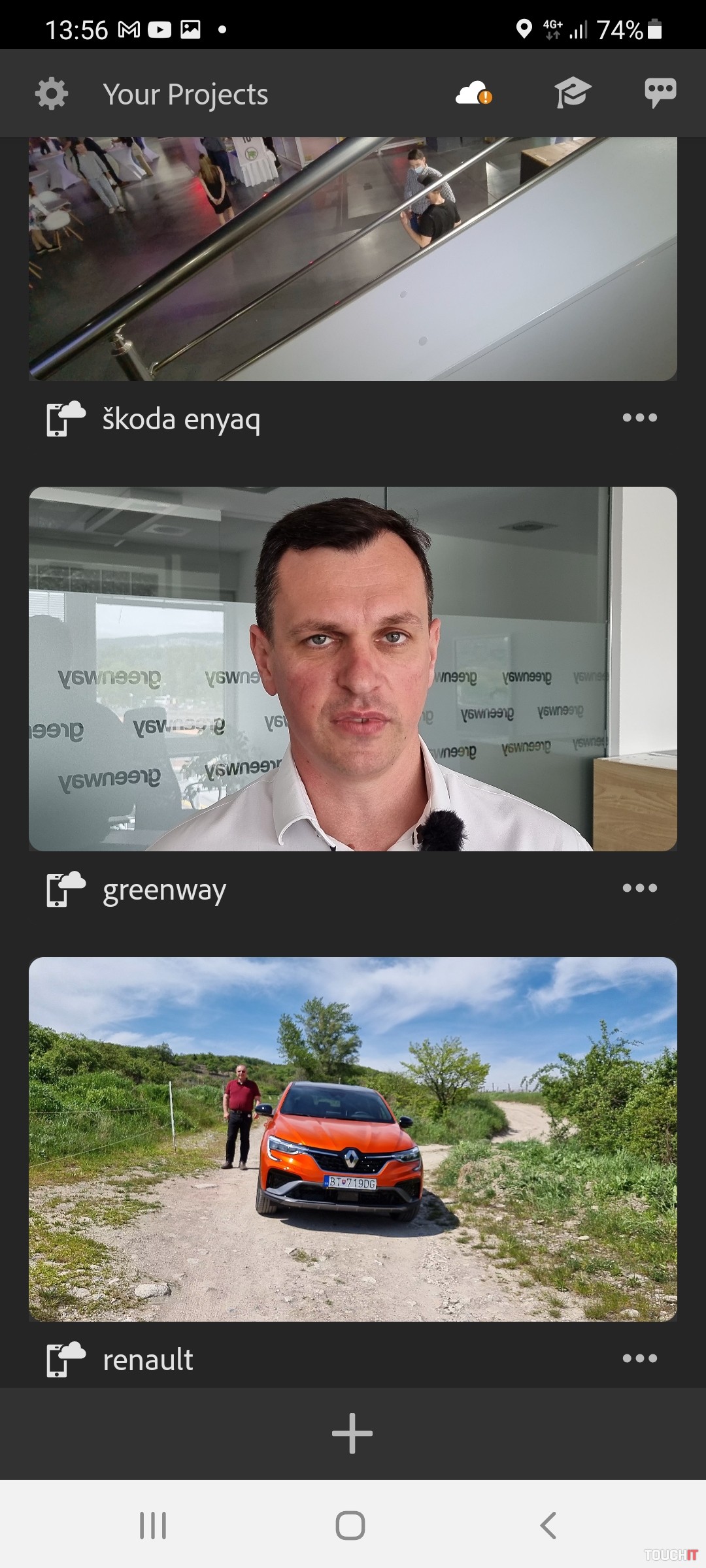The image size is (706, 1568).
Task: Open more options for renault project
Action: pyautogui.click(x=639, y=1358)
